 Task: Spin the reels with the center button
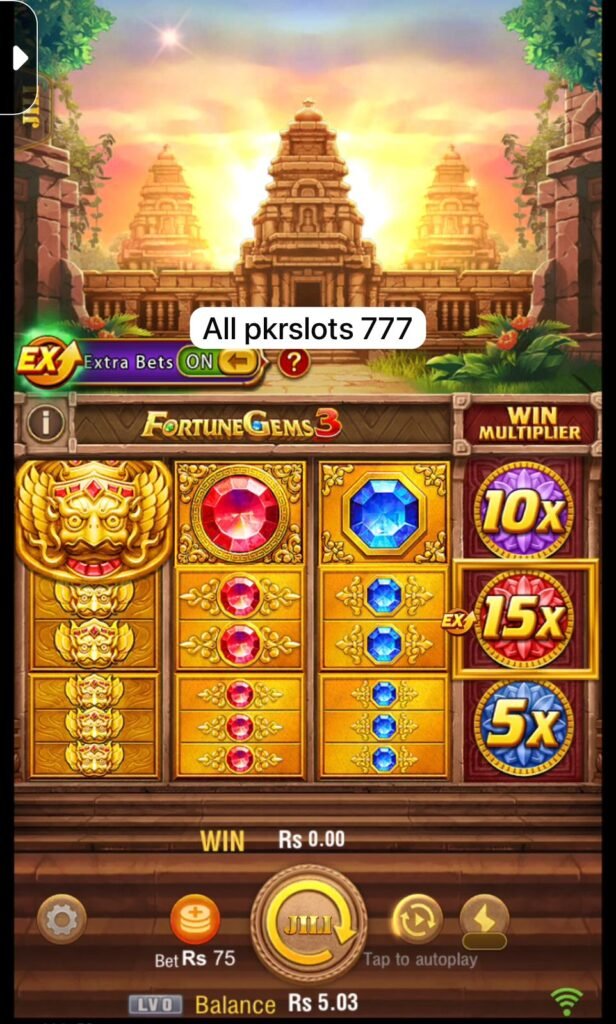point(308,923)
